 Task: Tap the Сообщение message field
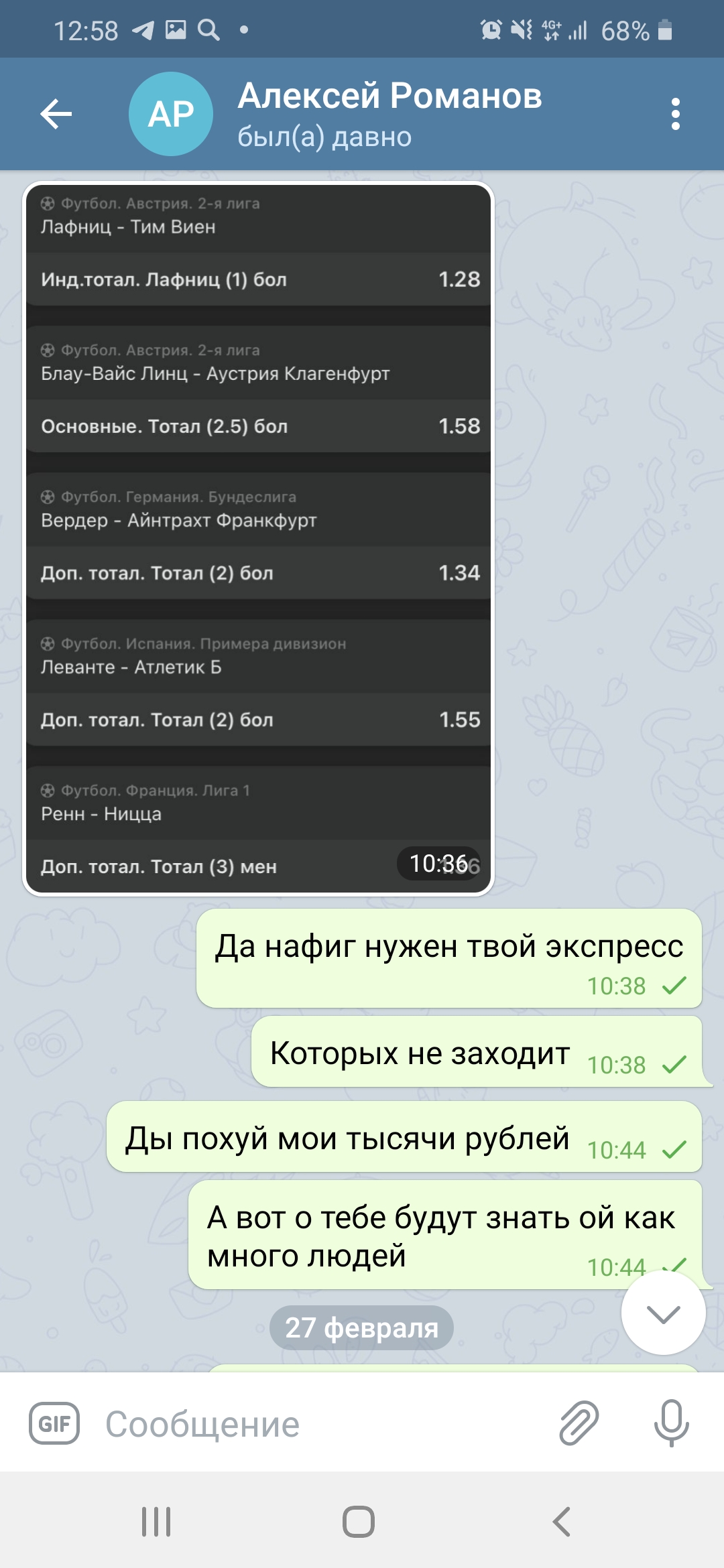[x=322, y=1424]
